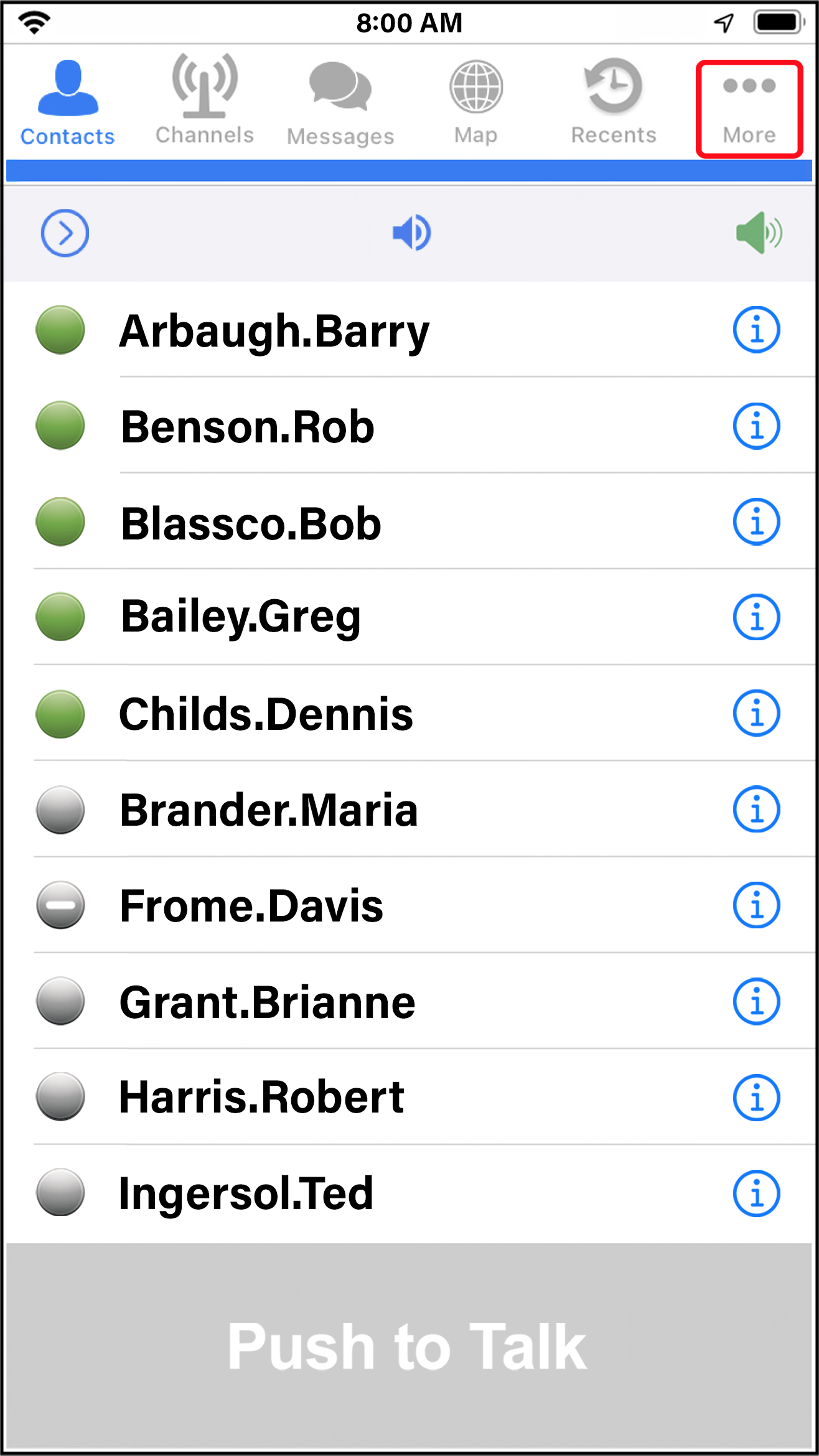Select contact Frome.Davis
This screenshot has height=1456, width=819.
[x=251, y=906]
